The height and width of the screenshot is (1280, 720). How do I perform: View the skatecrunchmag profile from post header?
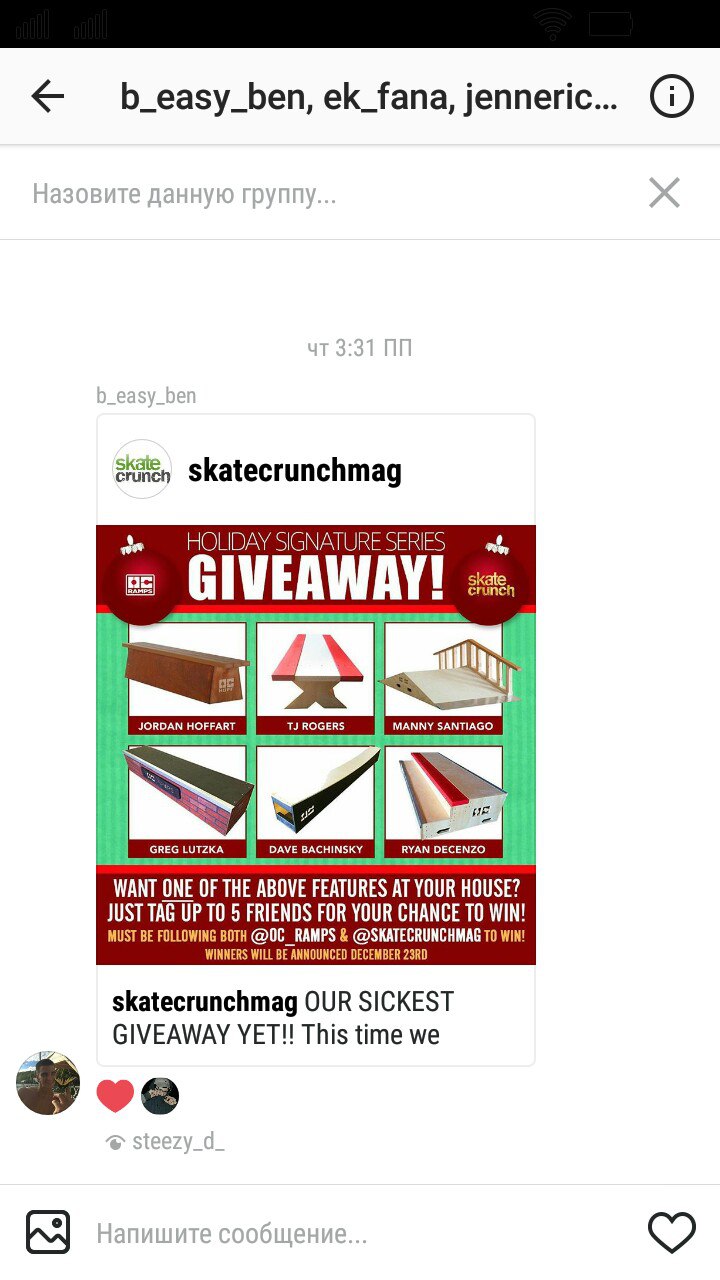pyautogui.click(x=294, y=471)
